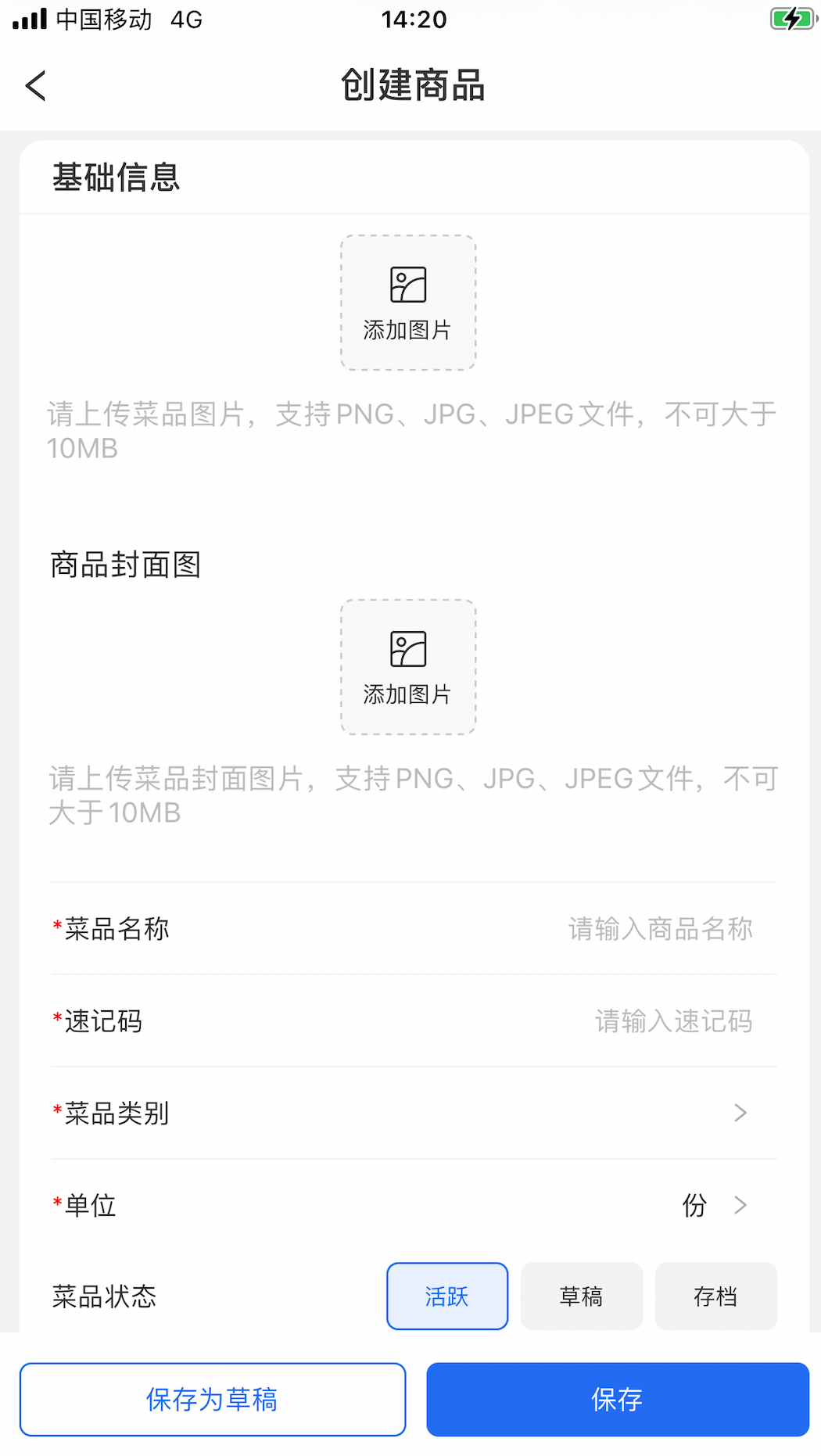
Task: Enter text in the 速记码 field
Action: (672, 1021)
